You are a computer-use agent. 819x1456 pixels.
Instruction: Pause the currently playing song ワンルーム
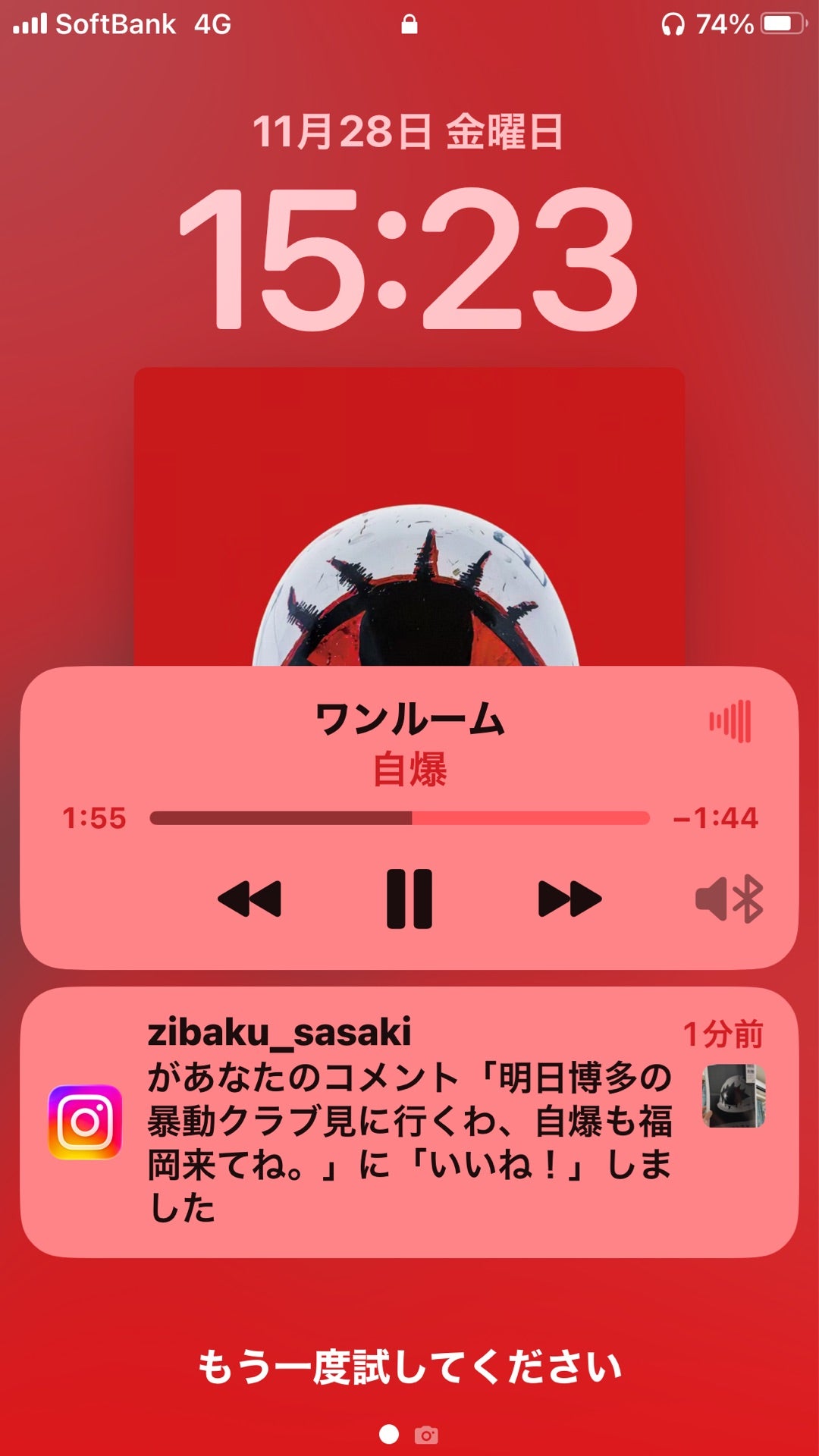(409, 899)
